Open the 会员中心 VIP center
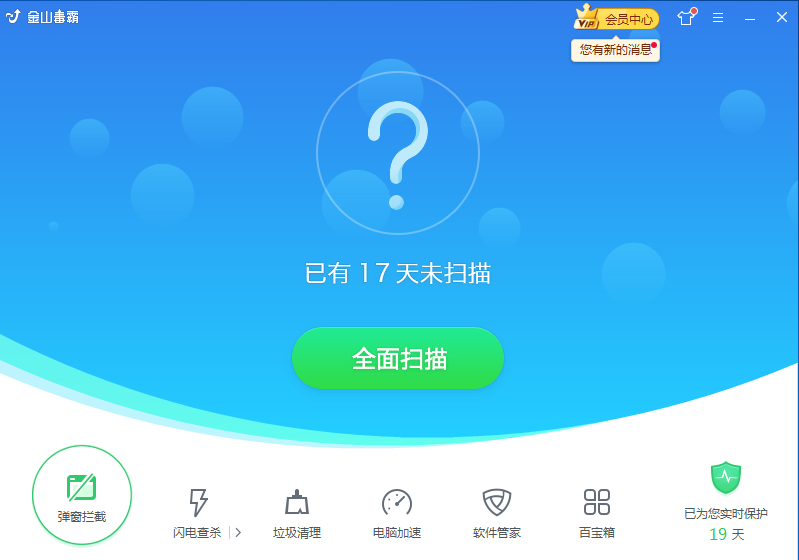Viewport: 799px width, 560px height. click(618, 19)
